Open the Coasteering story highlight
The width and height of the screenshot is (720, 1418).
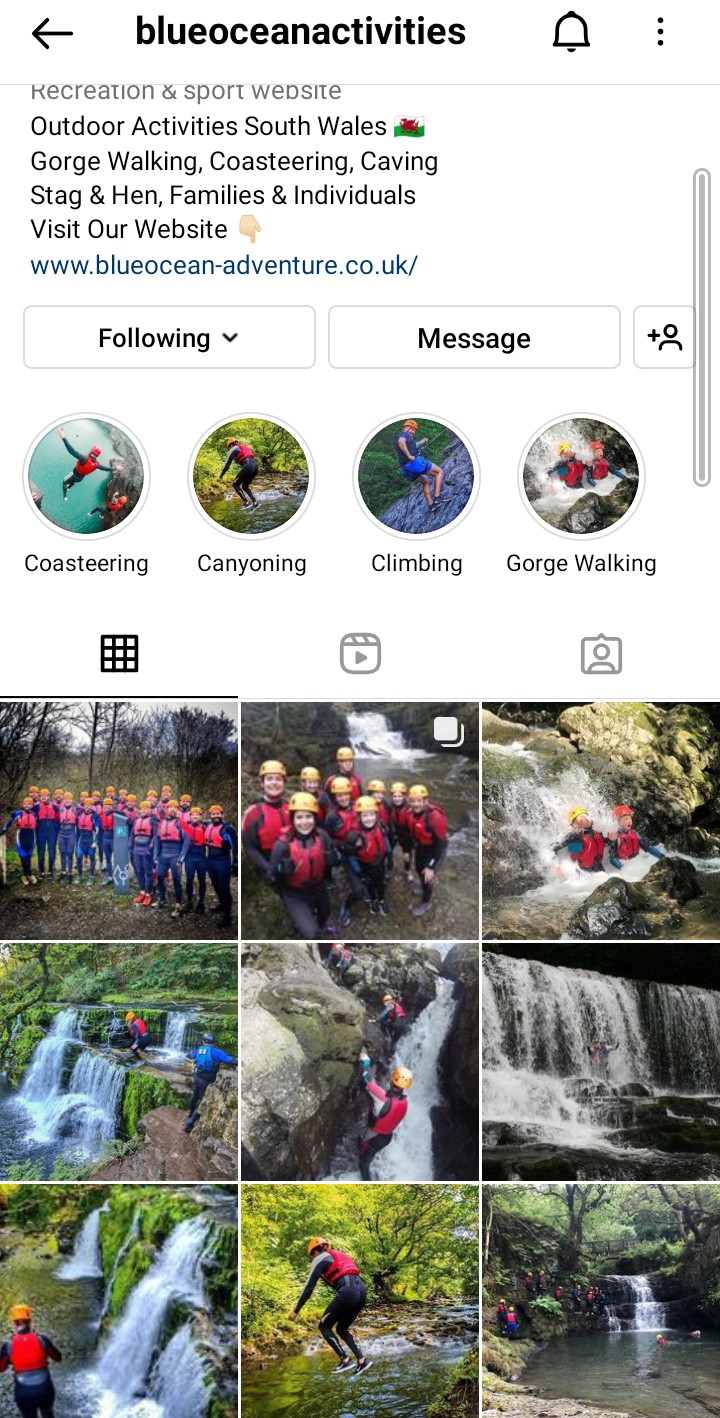point(86,477)
